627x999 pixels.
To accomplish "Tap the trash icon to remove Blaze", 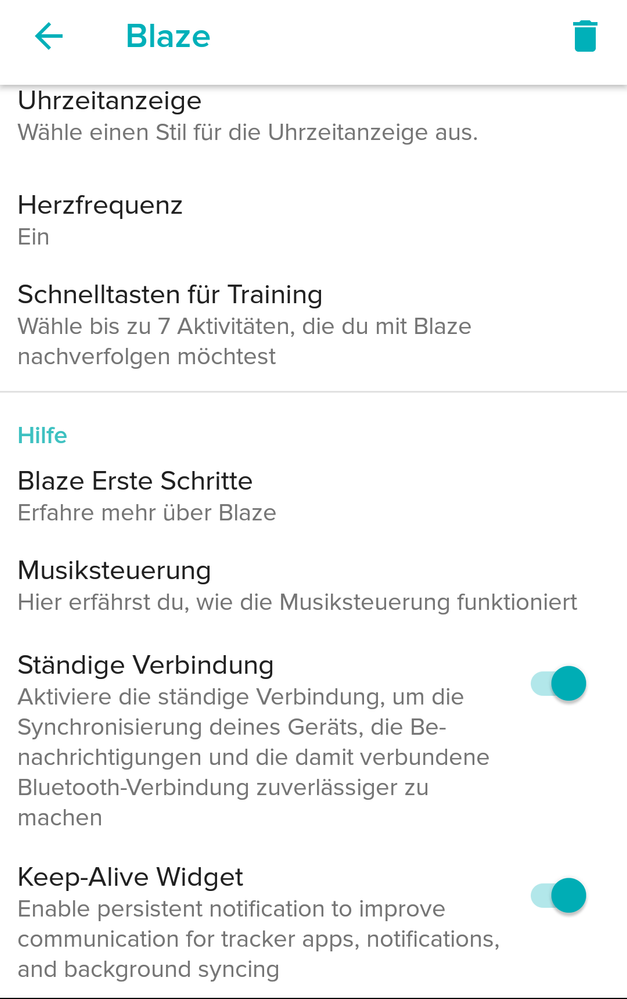I will [x=585, y=37].
